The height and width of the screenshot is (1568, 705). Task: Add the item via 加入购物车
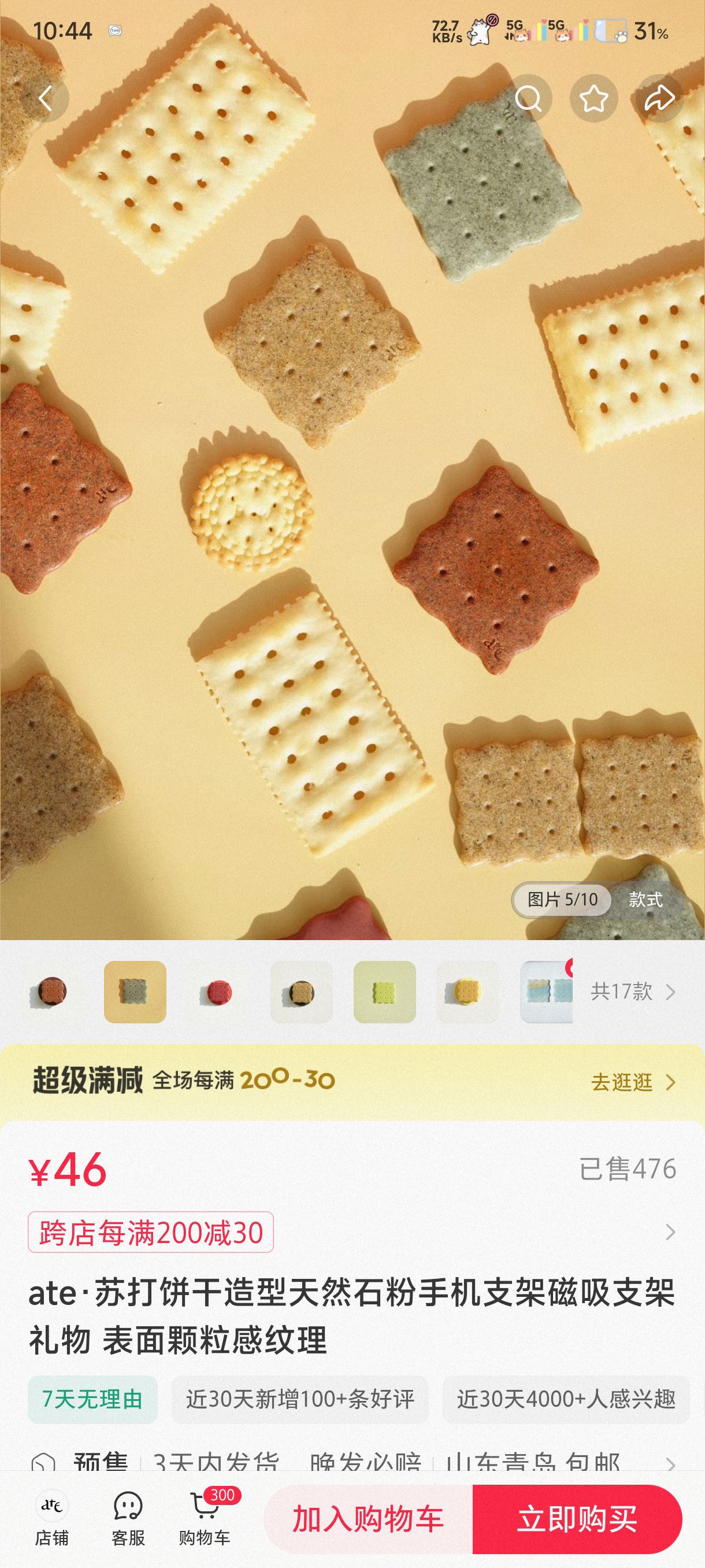coord(368,1519)
